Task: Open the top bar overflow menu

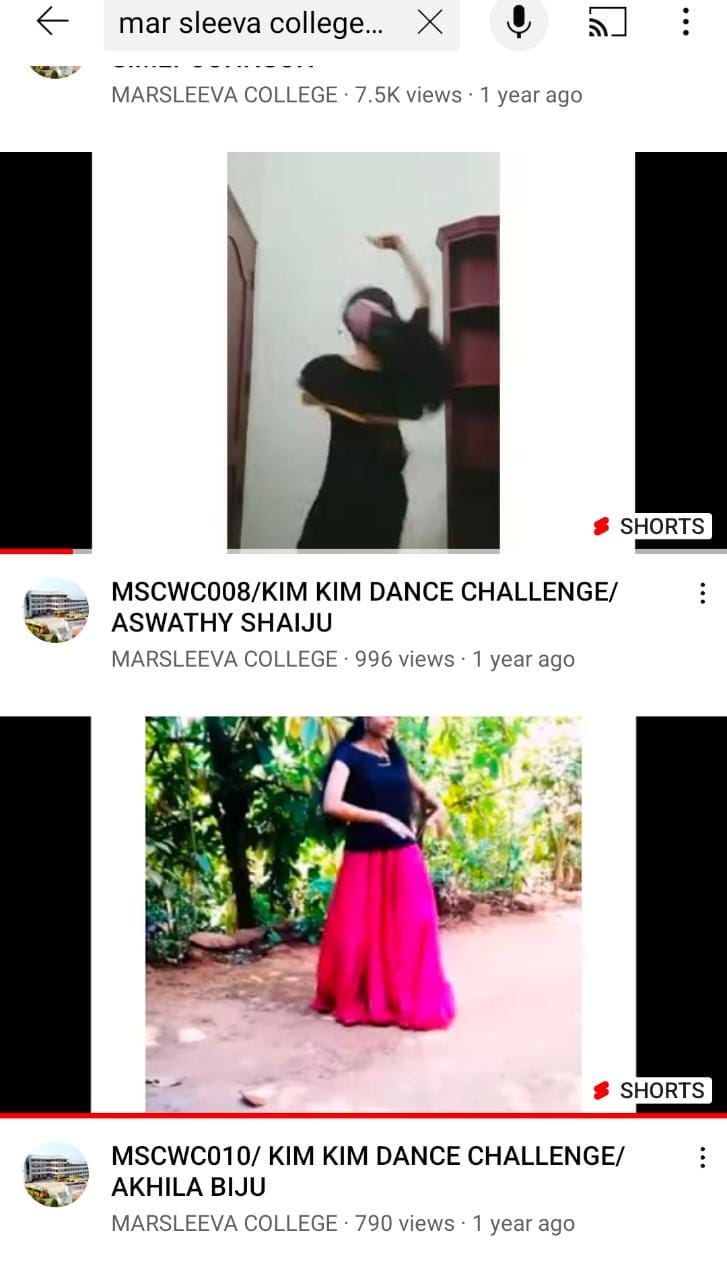Action: pyautogui.click(x=685, y=22)
